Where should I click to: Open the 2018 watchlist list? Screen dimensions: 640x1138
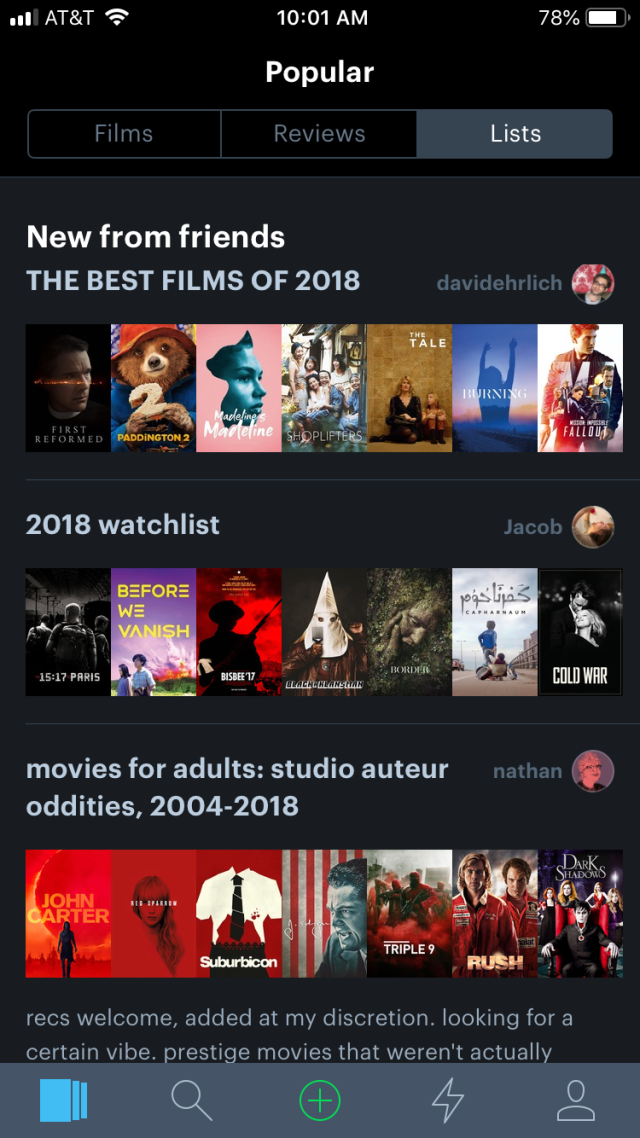123,525
